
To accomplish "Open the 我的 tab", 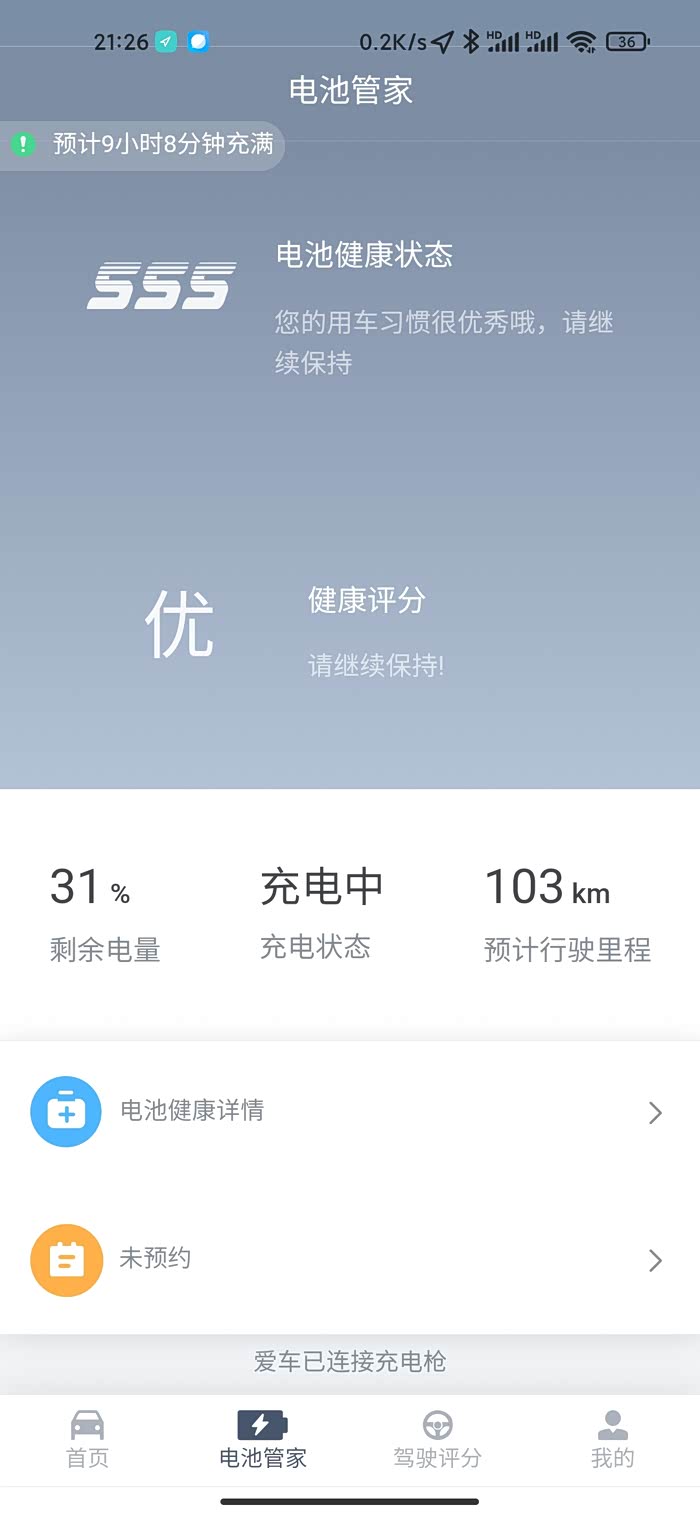I will (x=612, y=1440).
